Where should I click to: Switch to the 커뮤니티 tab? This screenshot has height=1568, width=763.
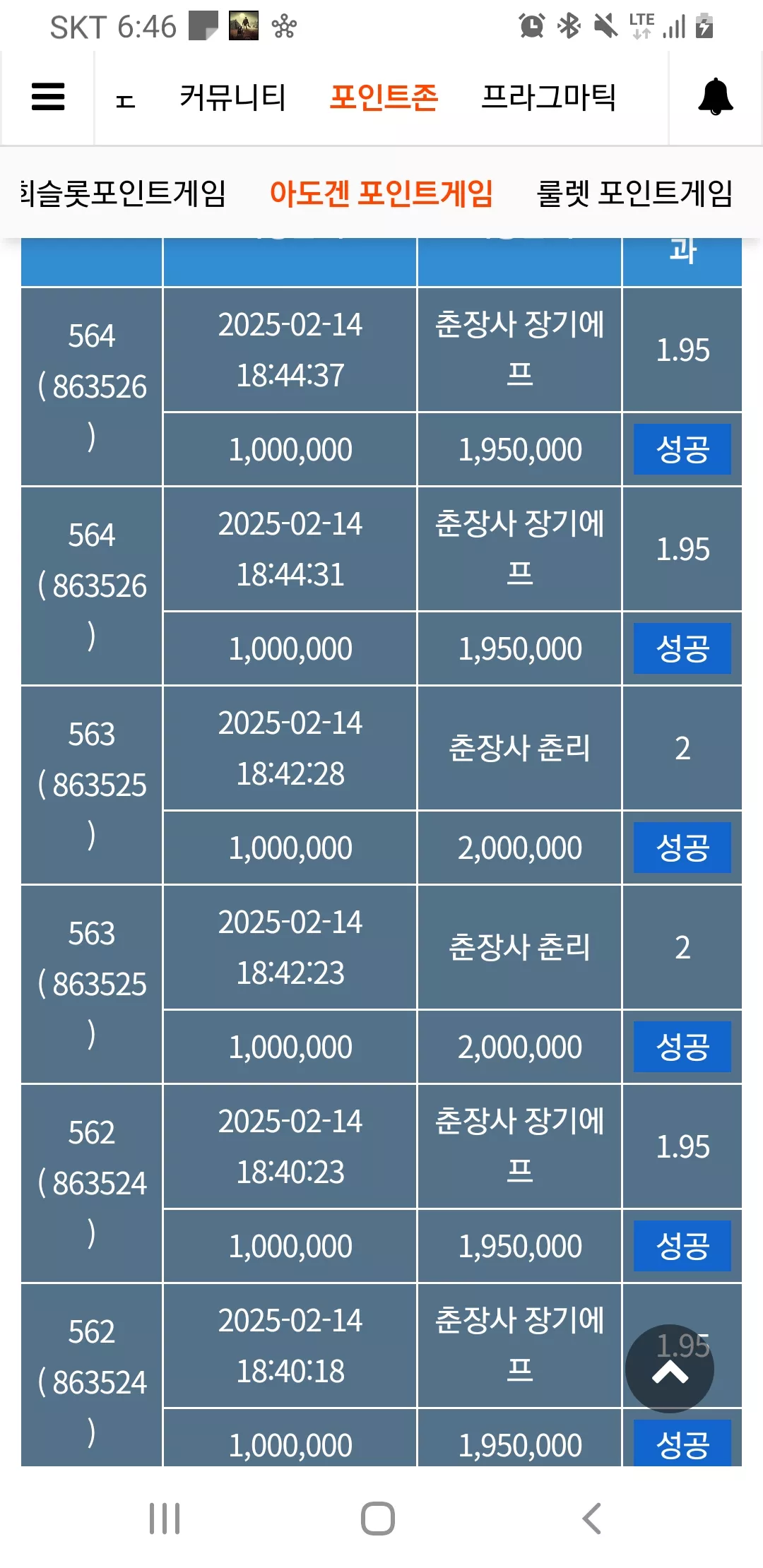pos(232,97)
